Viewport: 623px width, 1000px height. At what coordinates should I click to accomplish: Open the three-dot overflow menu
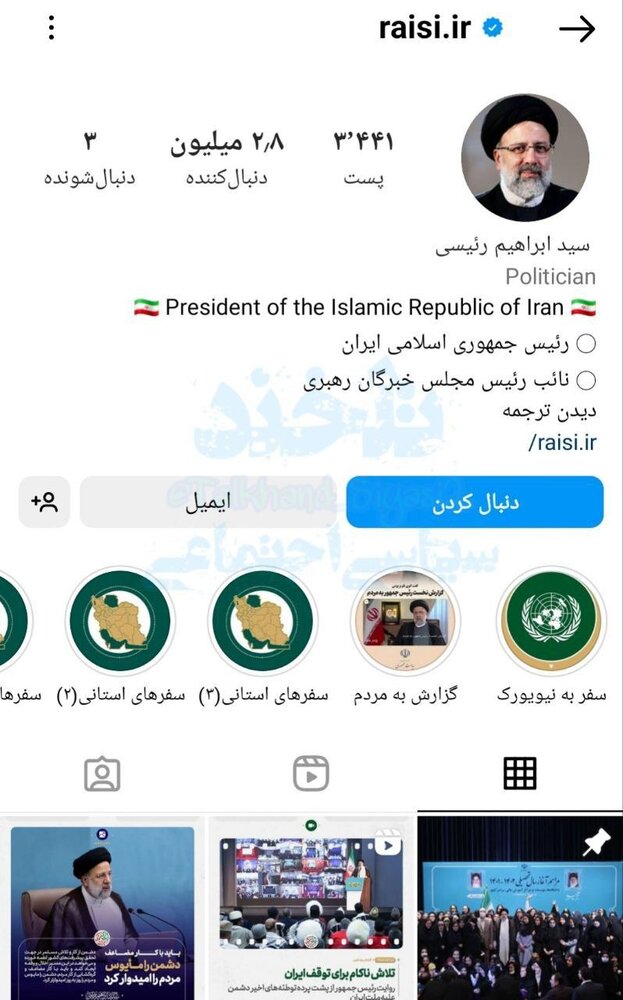tap(52, 28)
